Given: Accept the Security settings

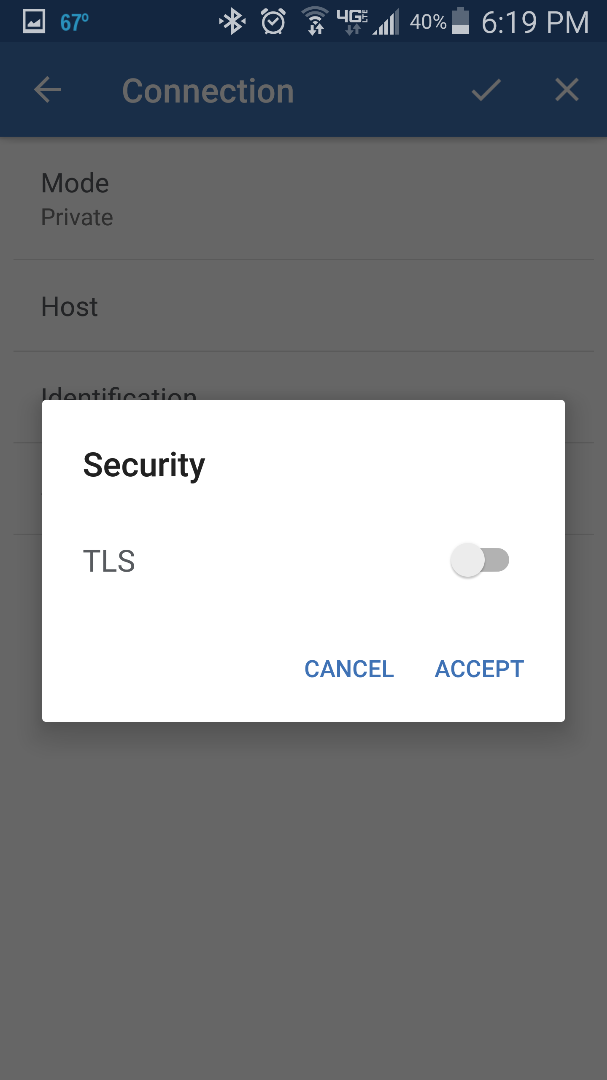Looking at the screenshot, I should coord(479,669).
